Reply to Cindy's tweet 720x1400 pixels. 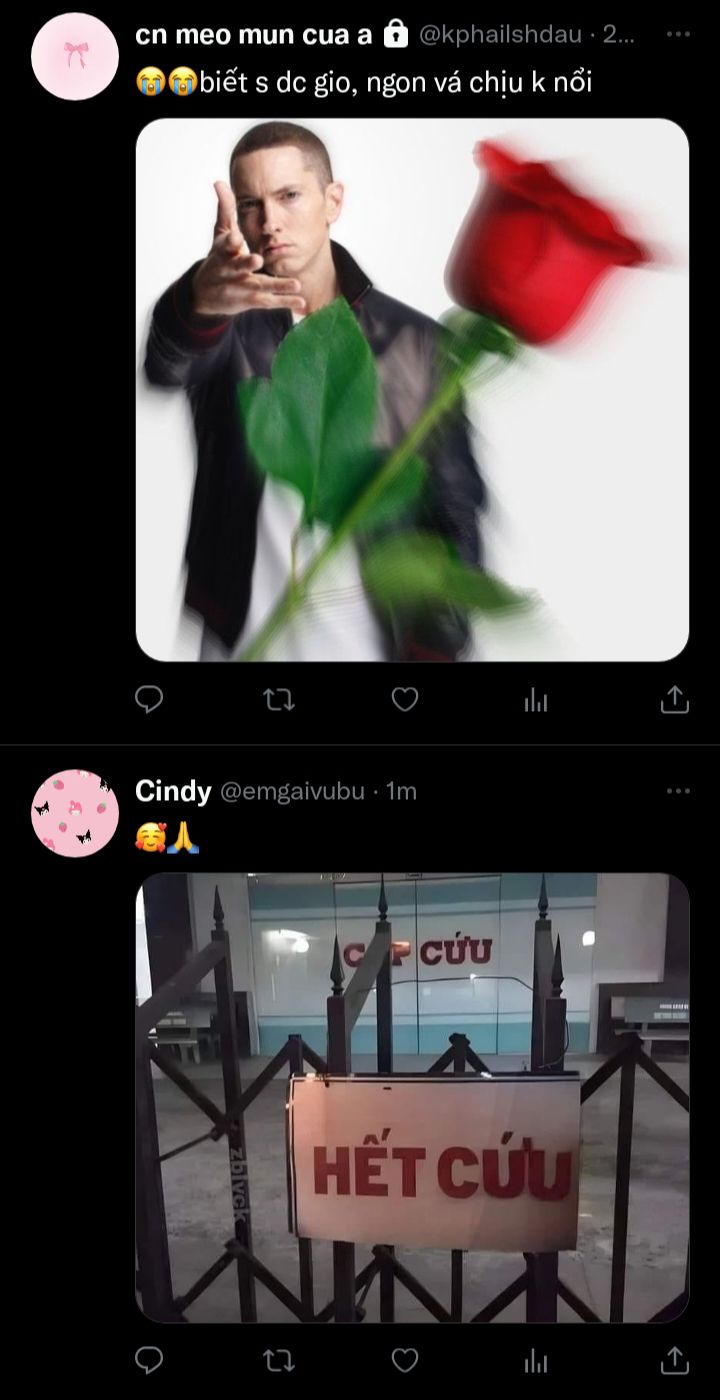[x=149, y=1360]
